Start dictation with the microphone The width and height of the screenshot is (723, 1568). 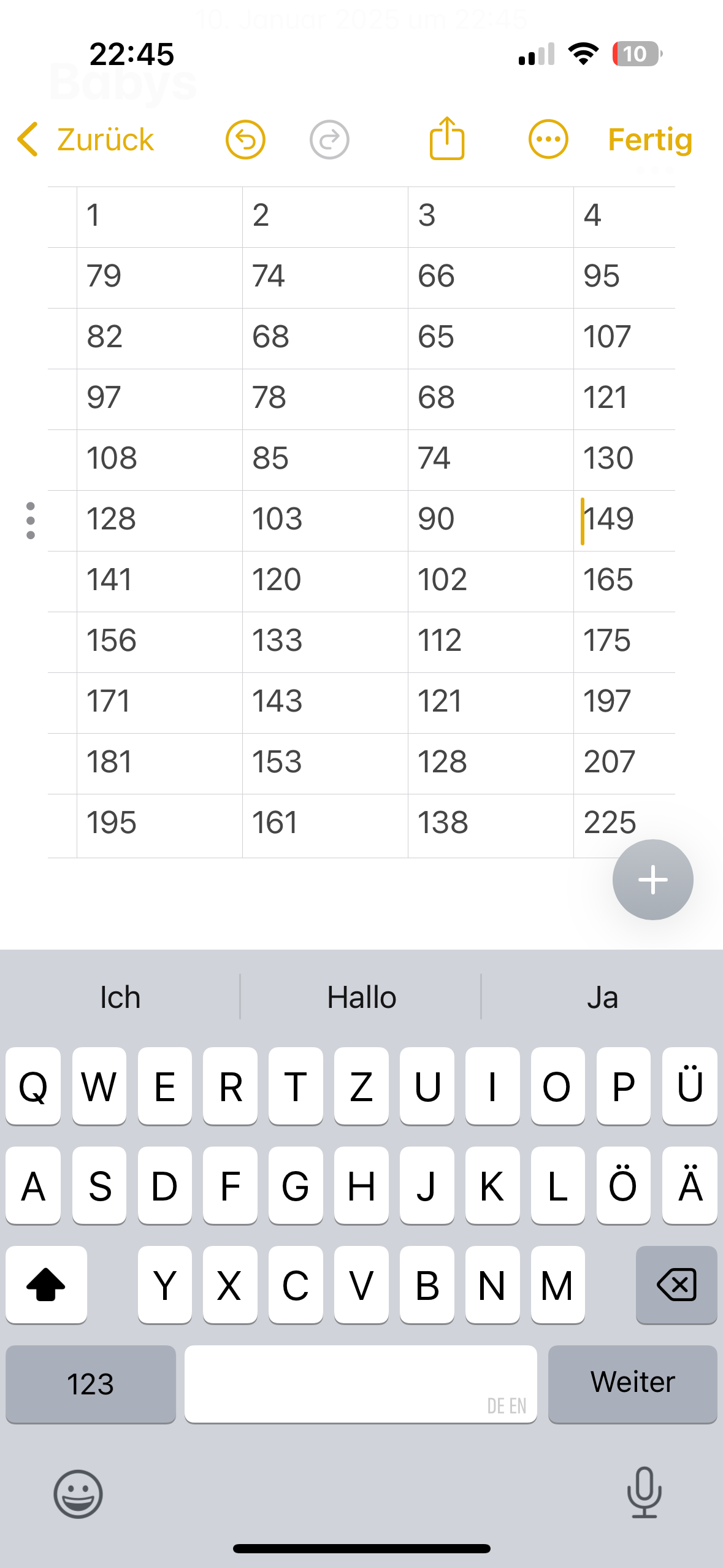tap(645, 1493)
